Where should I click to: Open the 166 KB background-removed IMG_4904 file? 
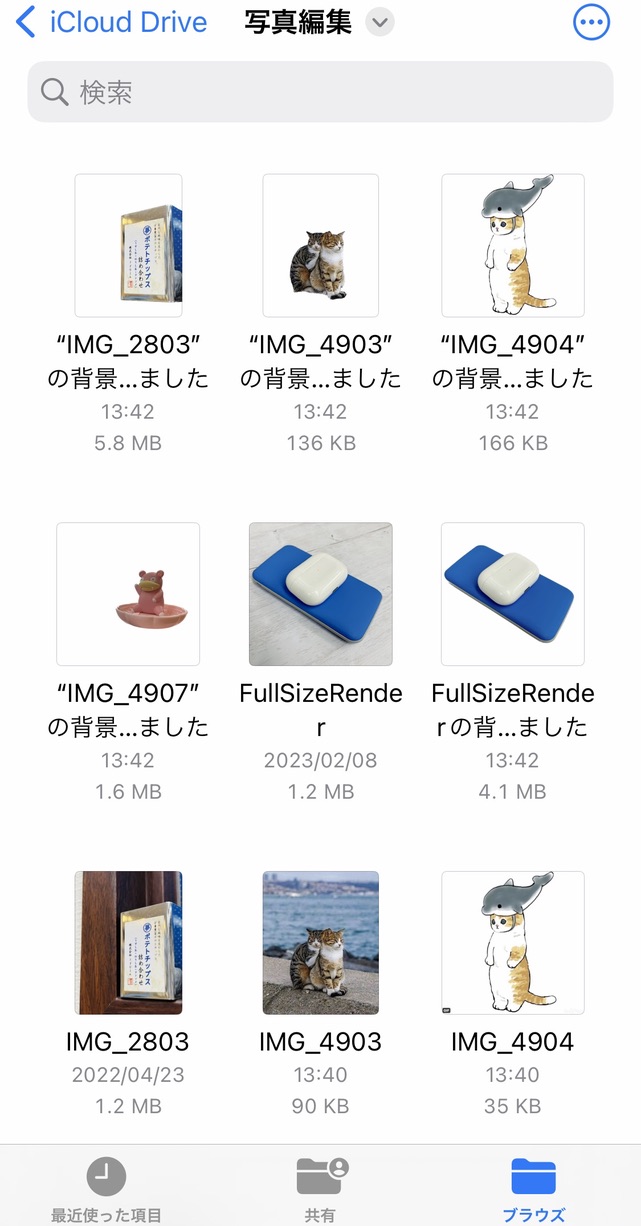tap(512, 245)
